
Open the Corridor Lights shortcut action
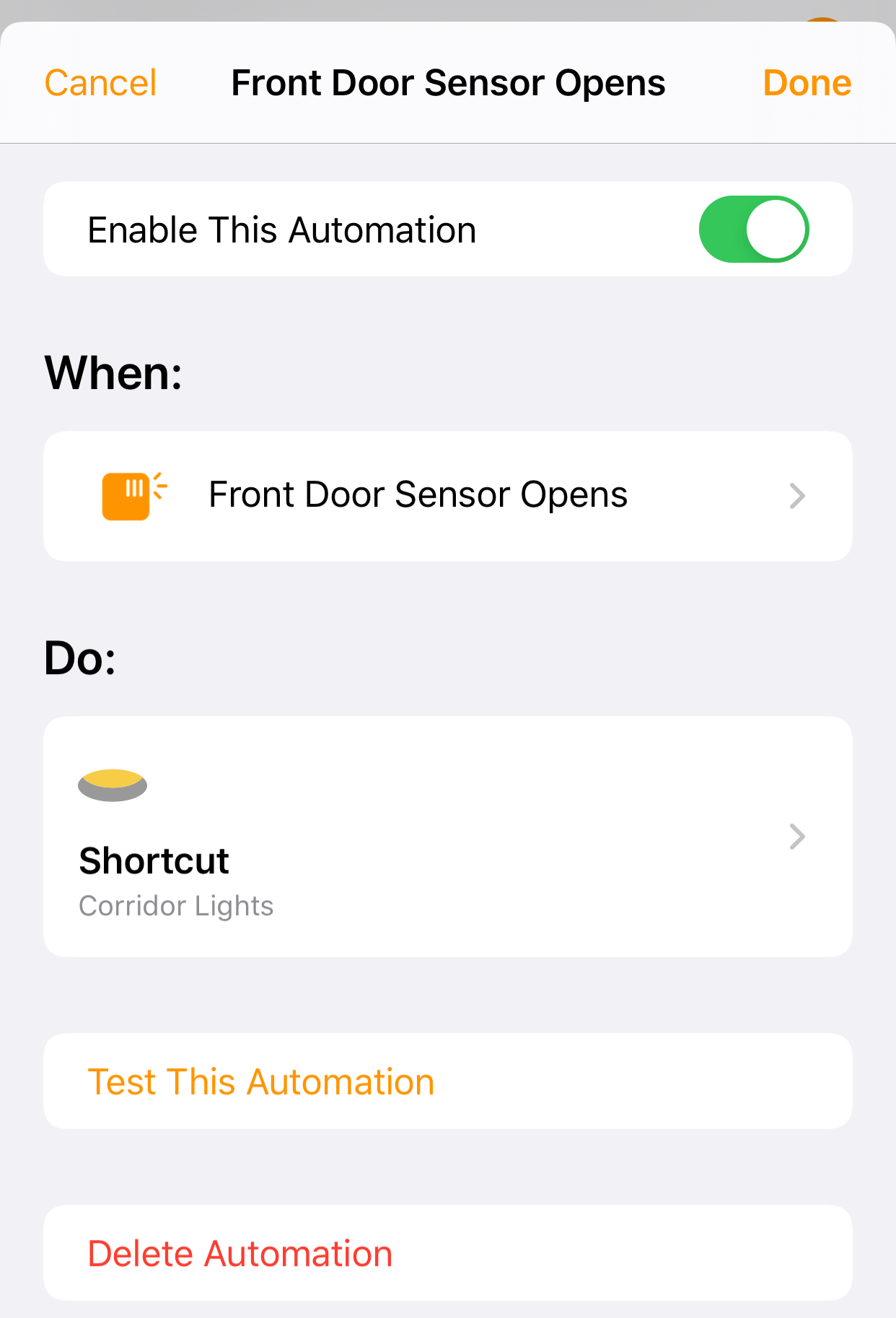(x=447, y=837)
